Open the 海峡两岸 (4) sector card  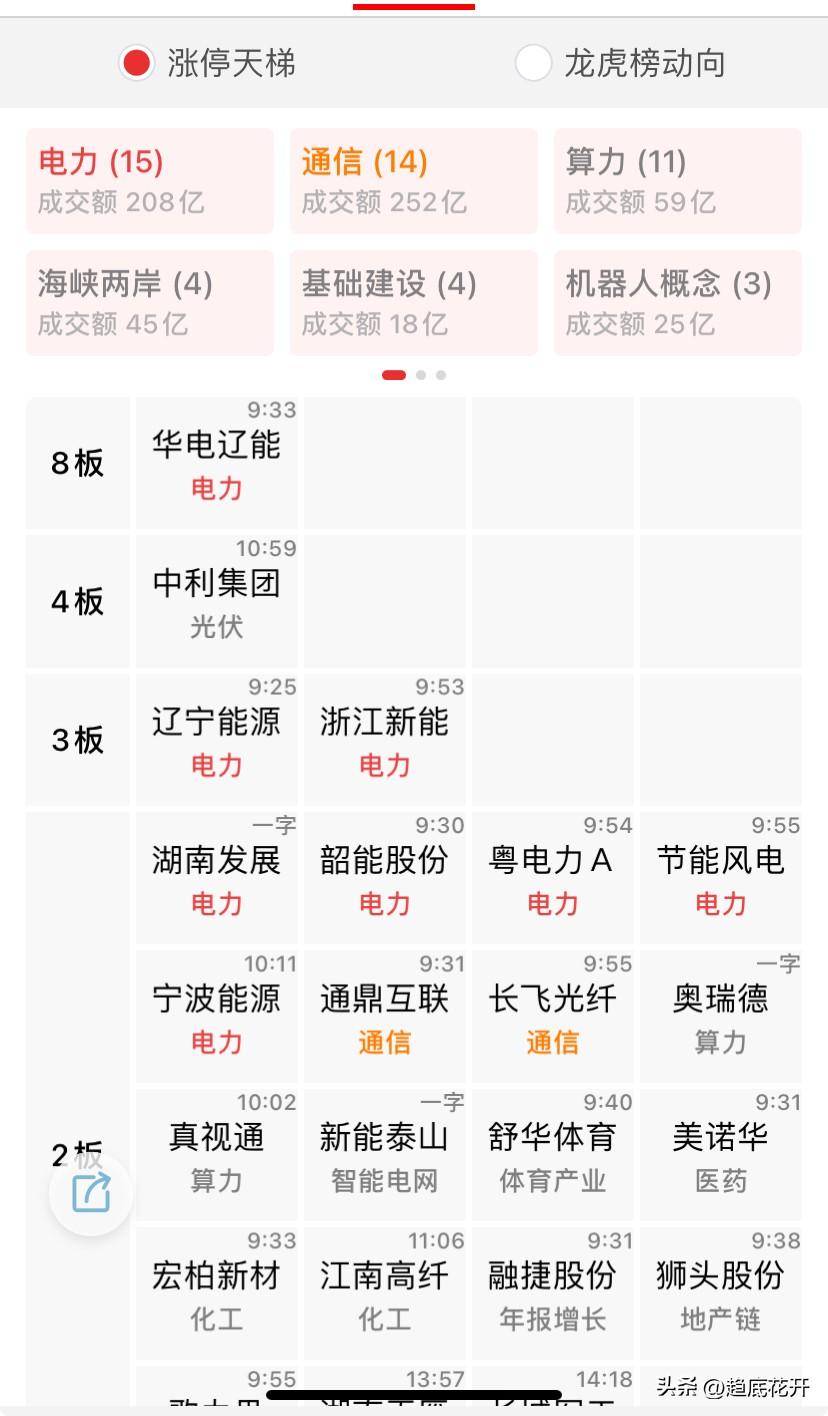(148, 302)
